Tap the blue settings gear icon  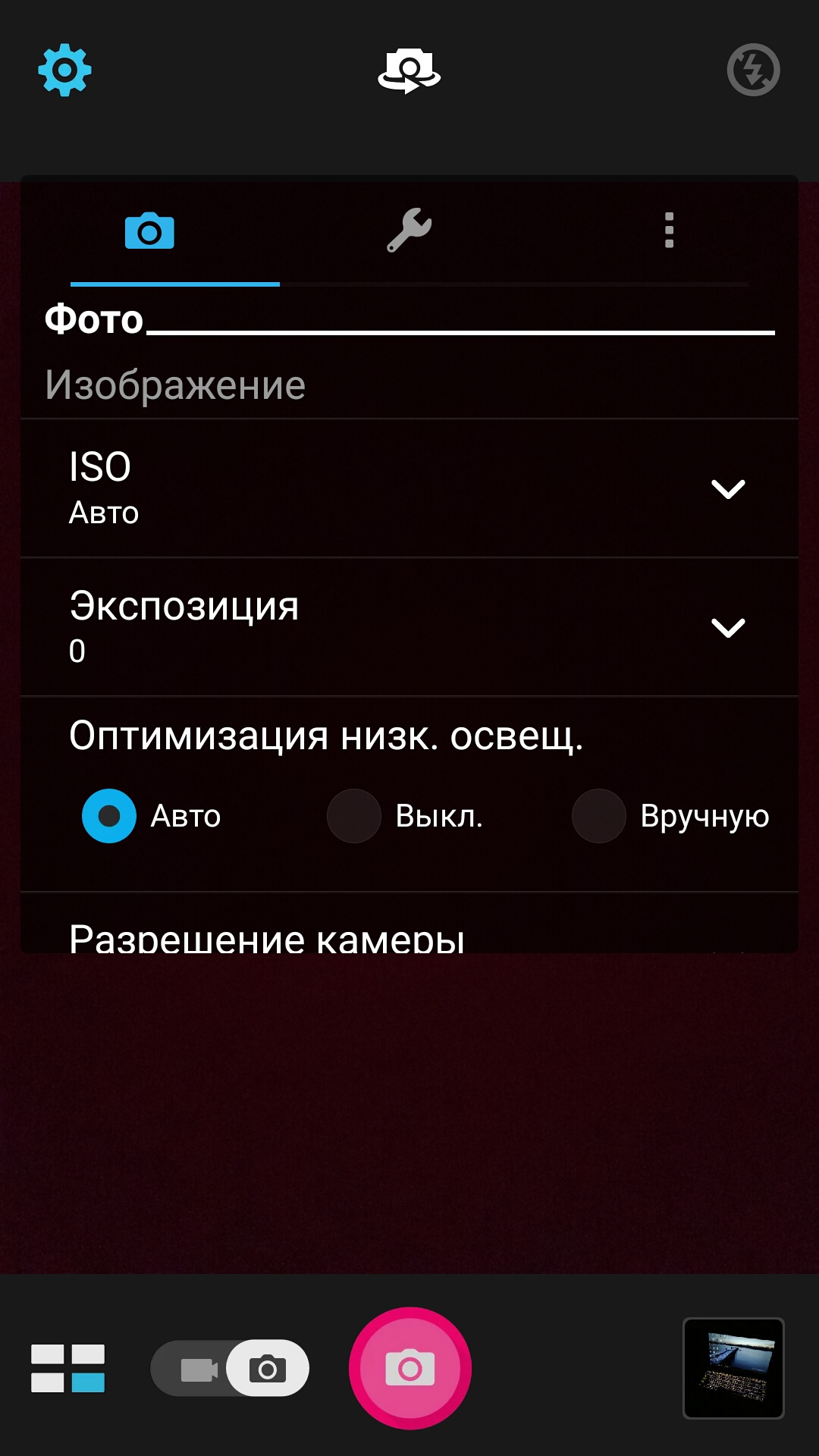65,70
